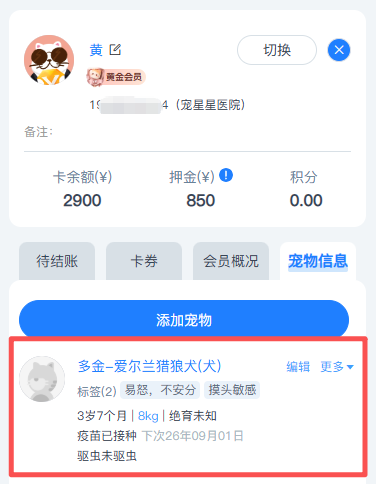Viewport: 376px width, 484px height.
Task: Tap the edit pencil beside name 黄
Action: [x=115, y=50]
